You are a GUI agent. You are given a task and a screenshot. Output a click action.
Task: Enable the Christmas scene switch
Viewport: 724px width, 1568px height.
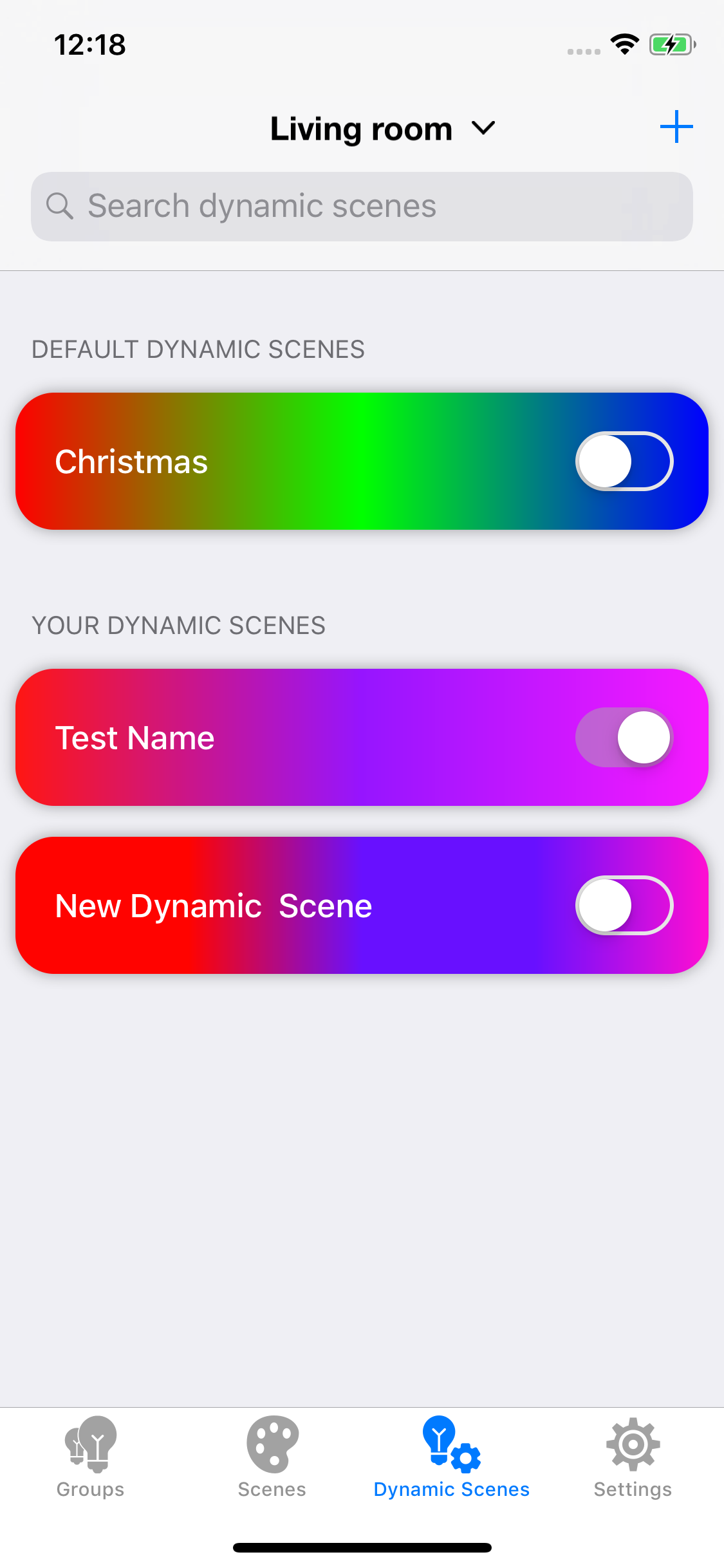(x=624, y=462)
